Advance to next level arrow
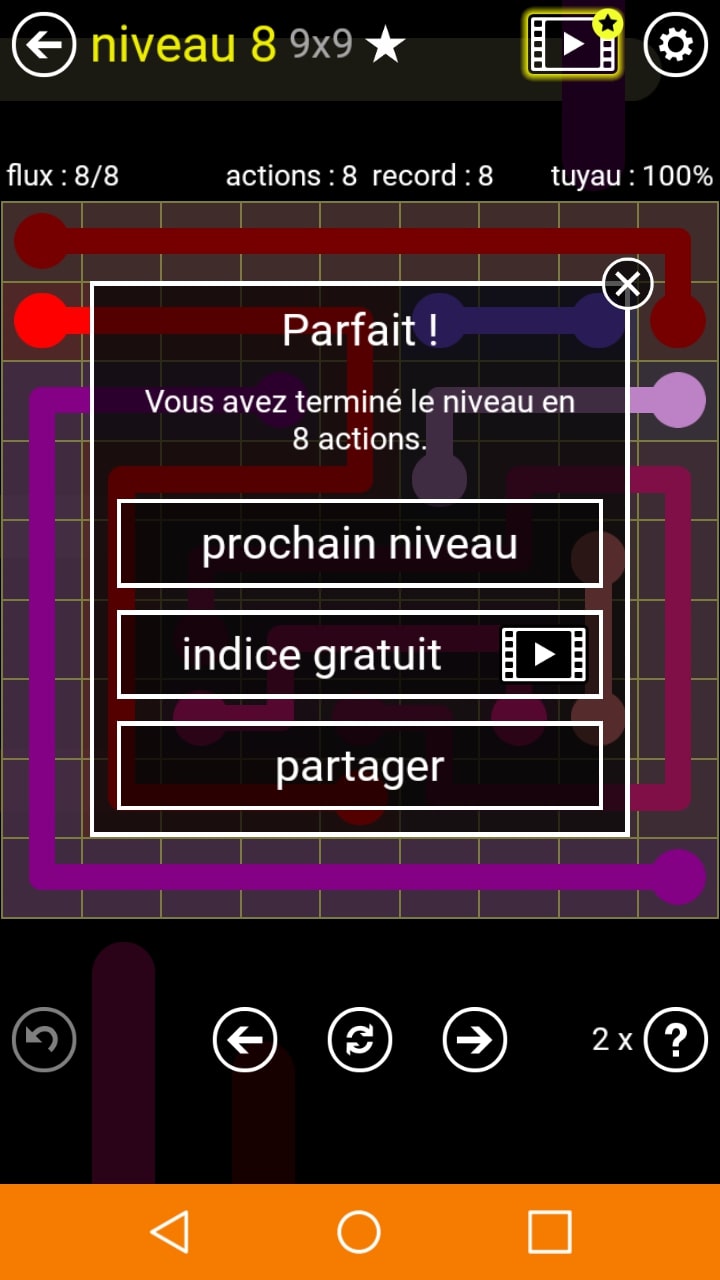 (x=474, y=1040)
